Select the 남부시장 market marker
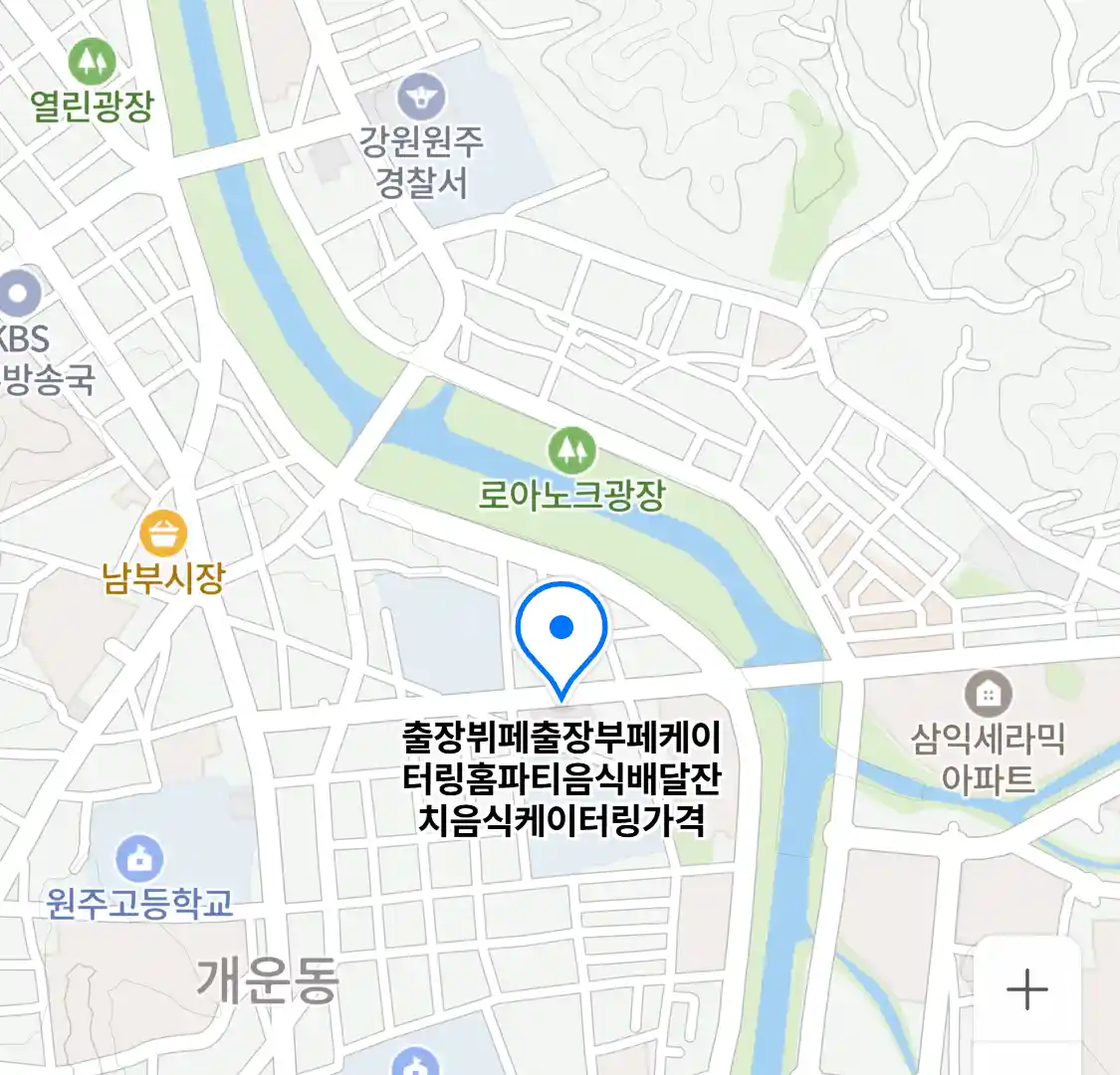1120x1075 pixels. [x=163, y=535]
